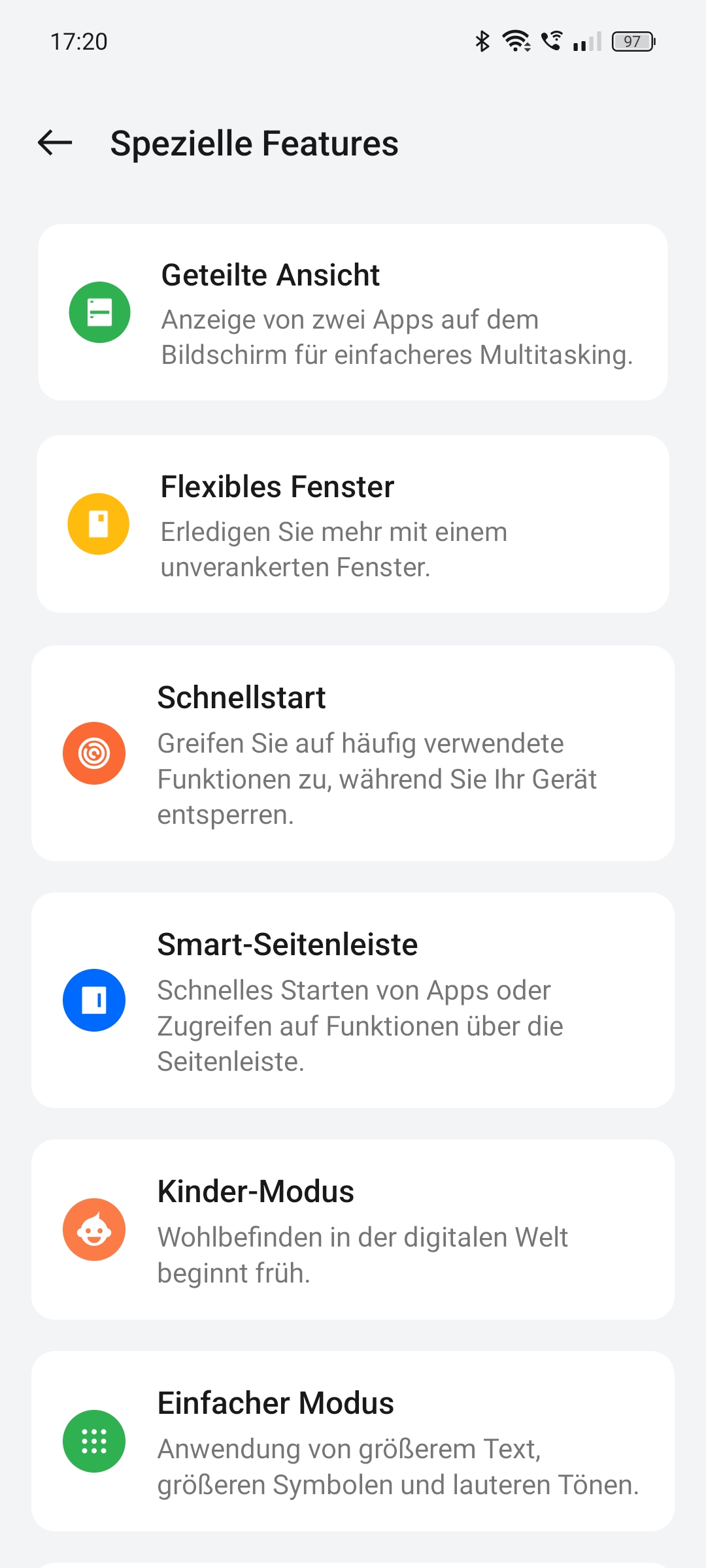706x1568 pixels.
Task: Open Smart-Seitenleiste settings
Action: pyautogui.click(x=353, y=1000)
